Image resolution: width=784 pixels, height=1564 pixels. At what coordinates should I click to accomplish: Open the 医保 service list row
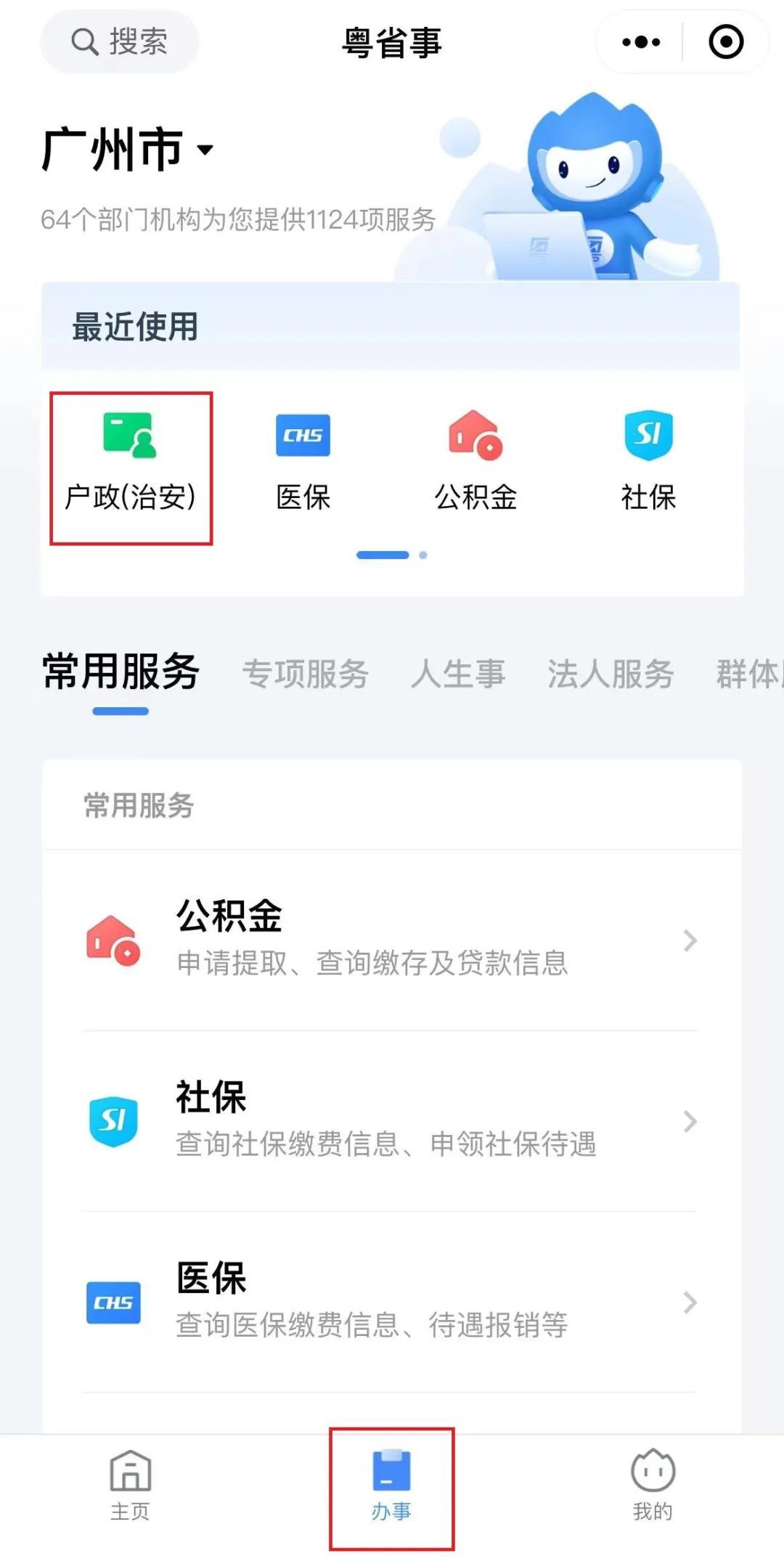click(x=392, y=1302)
